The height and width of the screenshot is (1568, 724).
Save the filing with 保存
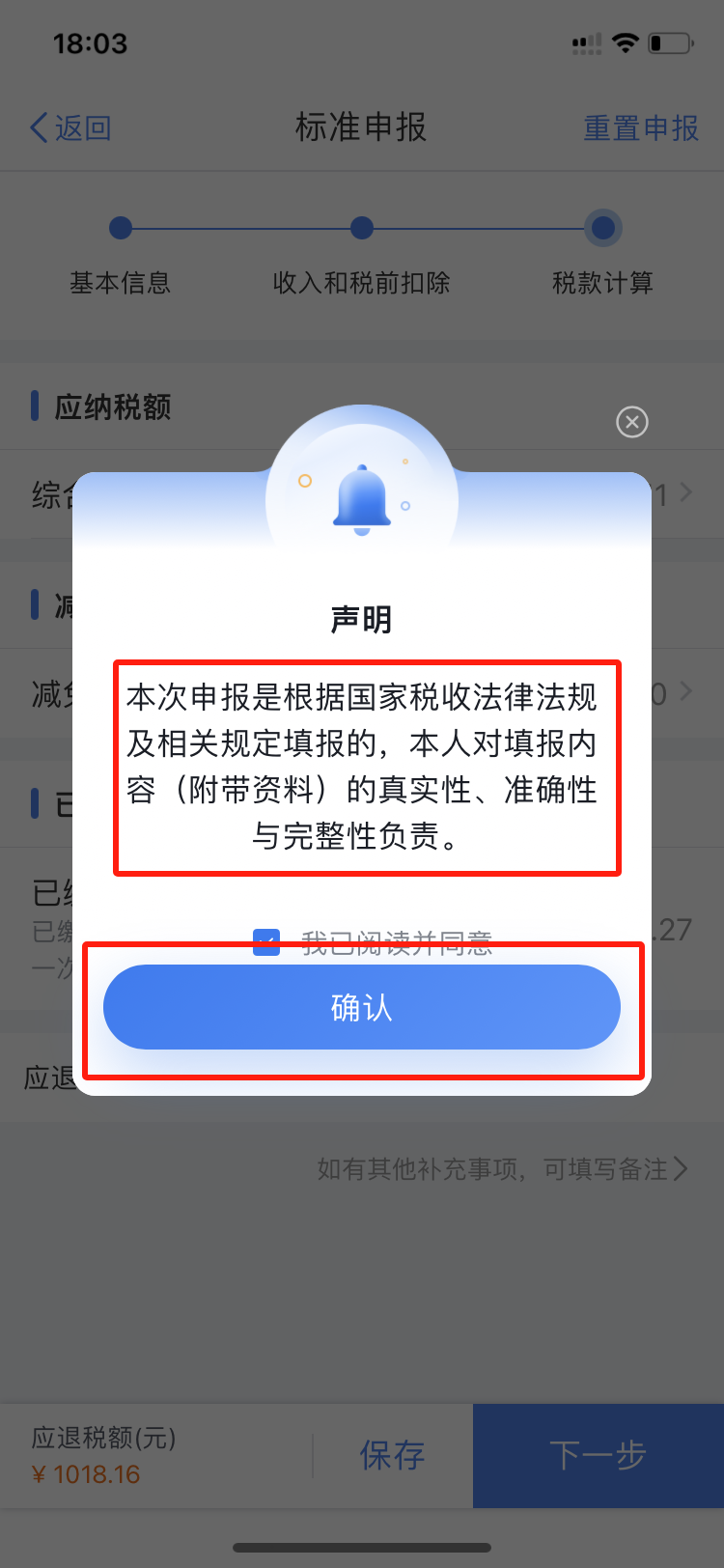392,1455
